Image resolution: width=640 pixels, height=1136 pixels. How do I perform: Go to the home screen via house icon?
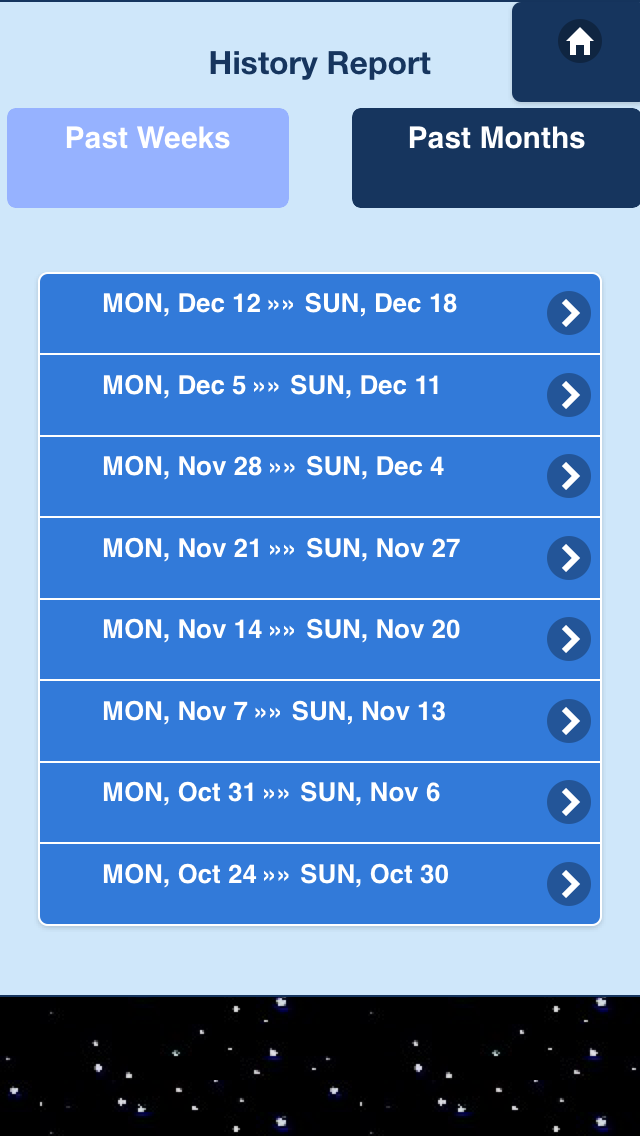579,43
